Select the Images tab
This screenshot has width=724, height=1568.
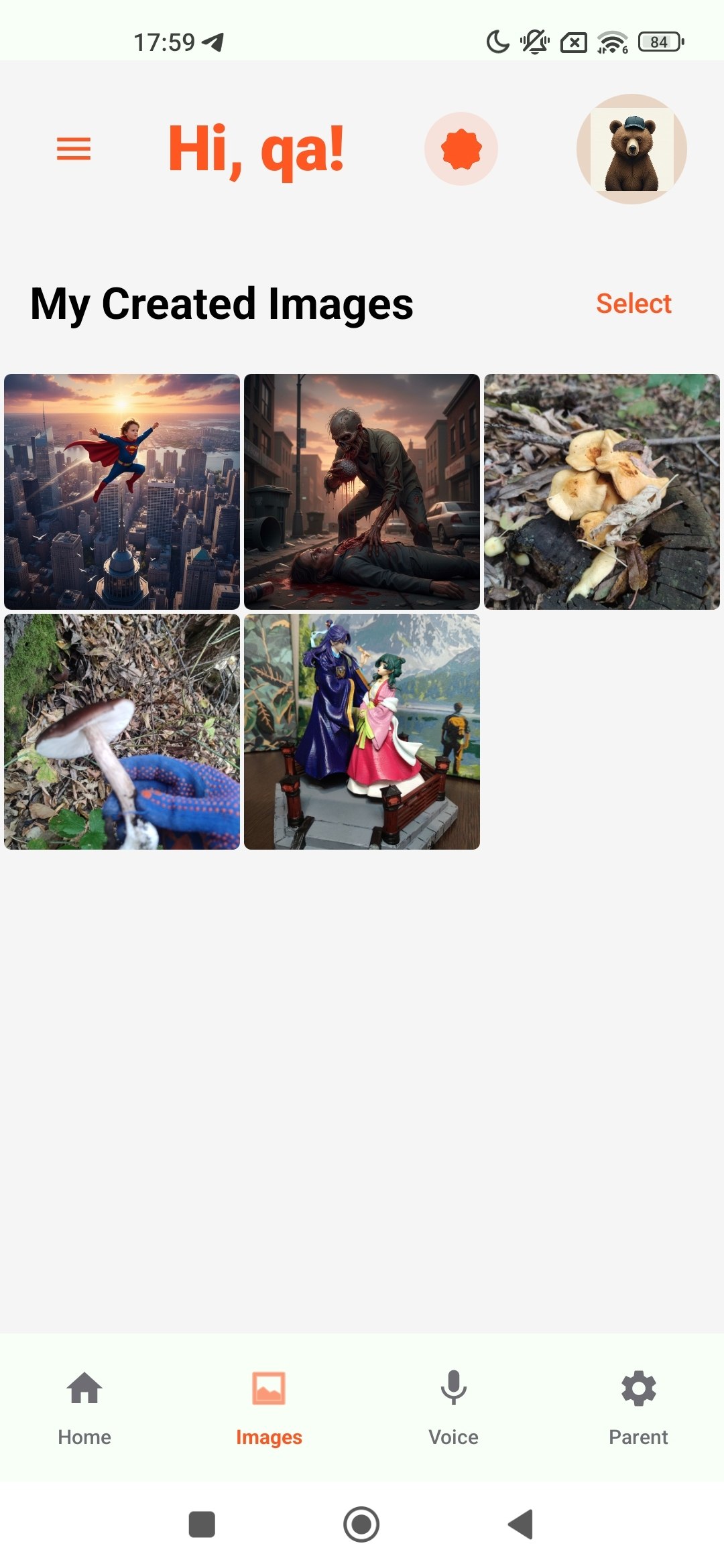point(269,1407)
